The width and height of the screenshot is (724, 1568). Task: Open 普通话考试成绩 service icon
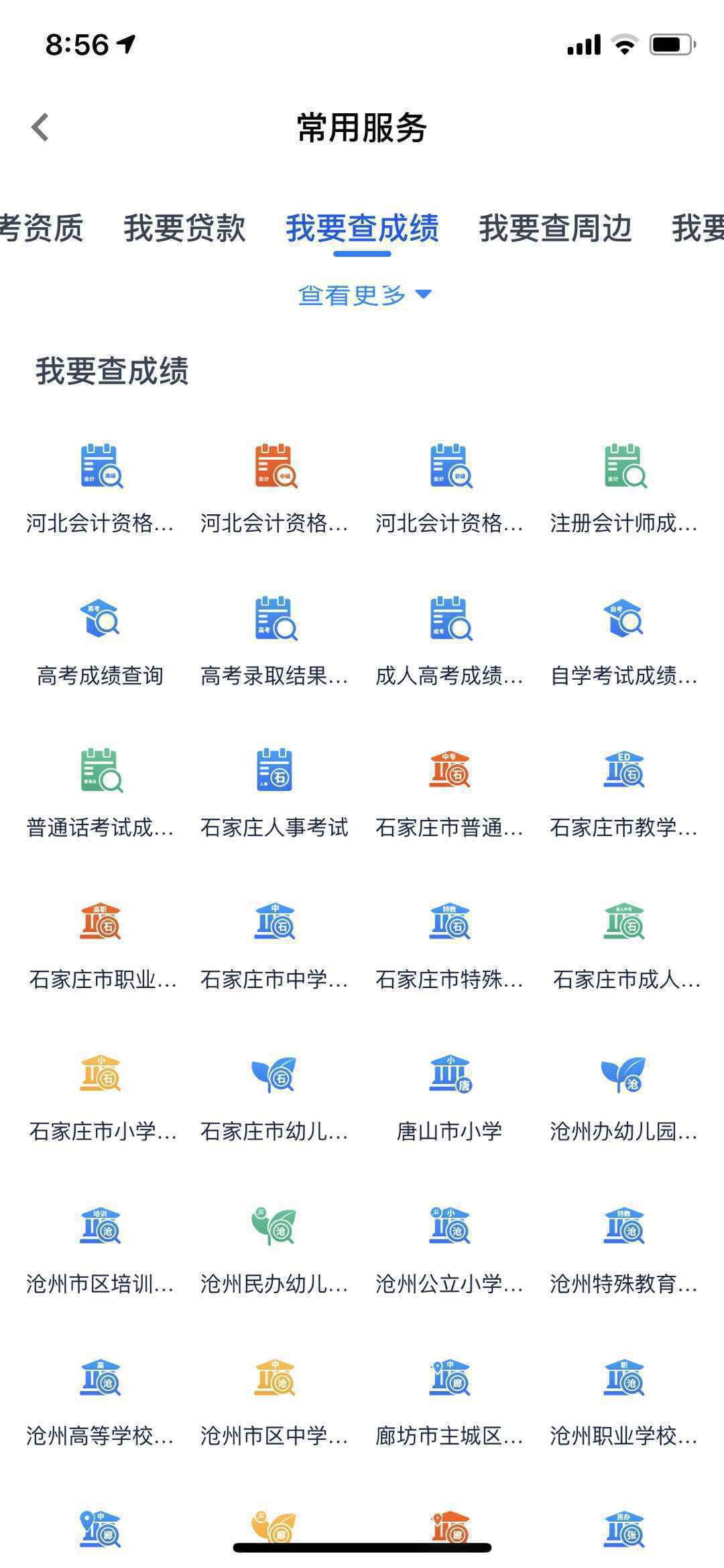(x=99, y=772)
